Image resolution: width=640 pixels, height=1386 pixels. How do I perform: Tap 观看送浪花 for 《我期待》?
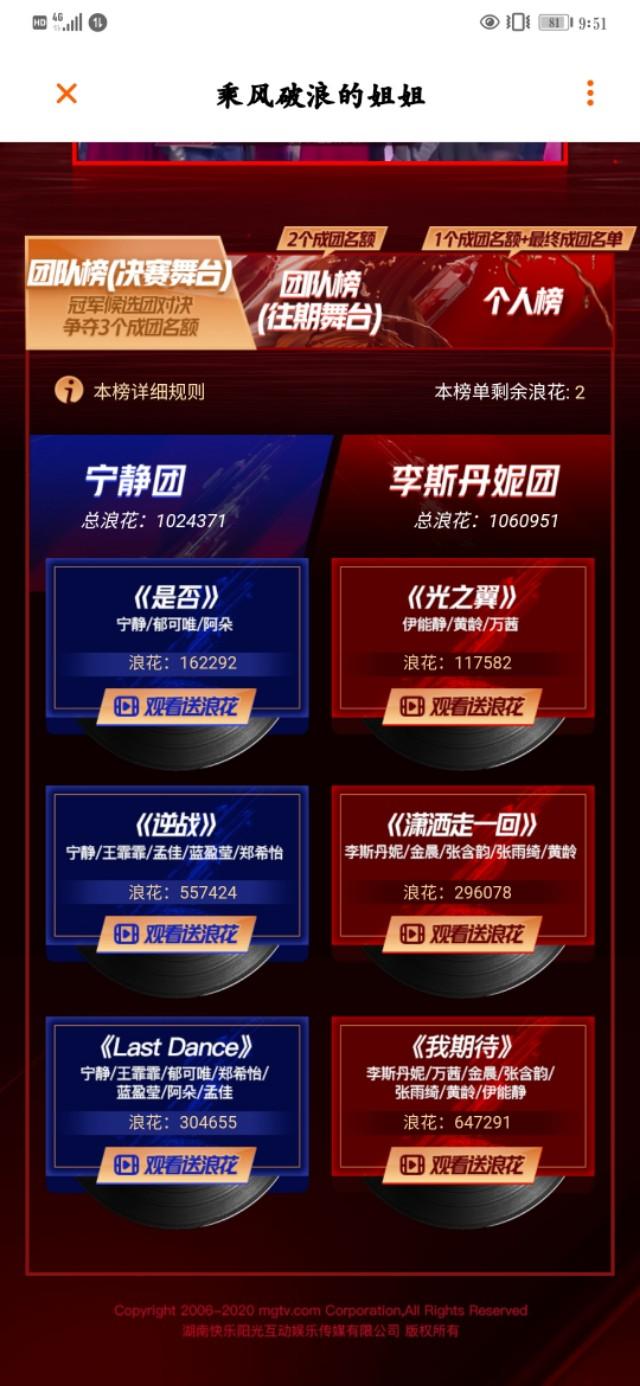462,1165
